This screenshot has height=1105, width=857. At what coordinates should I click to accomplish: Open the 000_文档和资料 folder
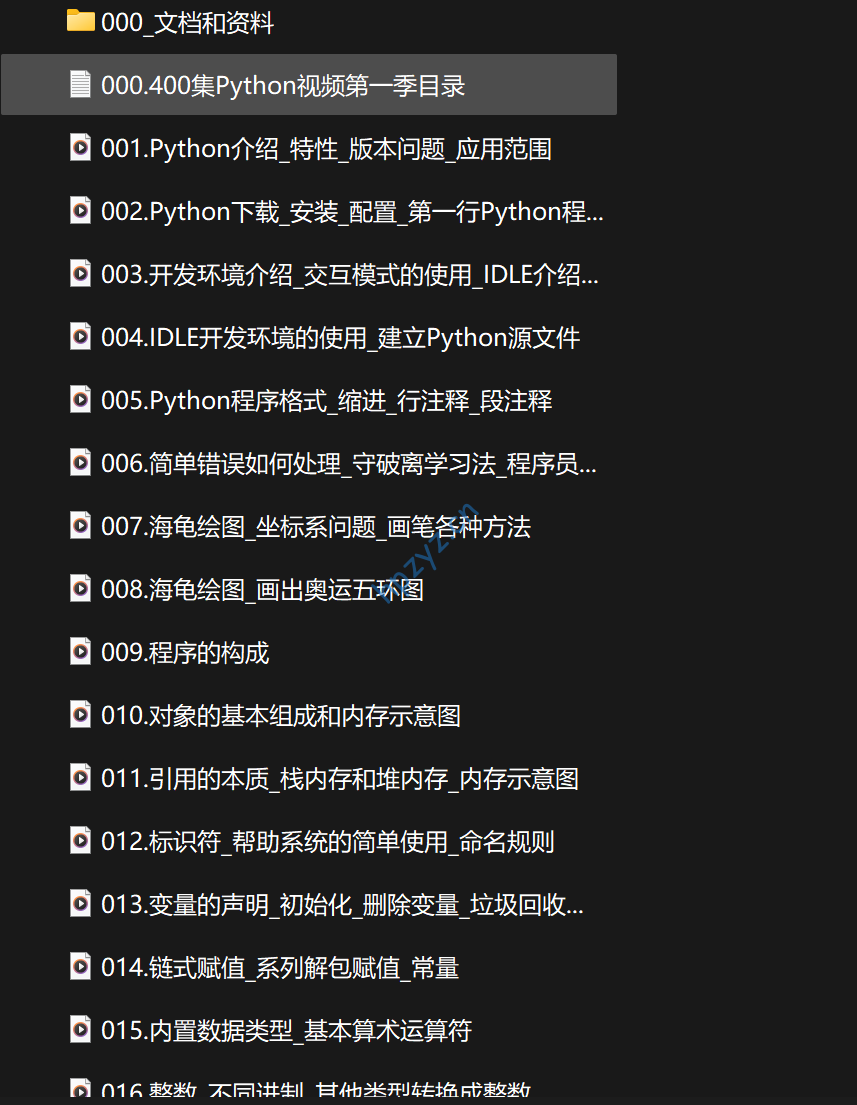(x=187, y=23)
